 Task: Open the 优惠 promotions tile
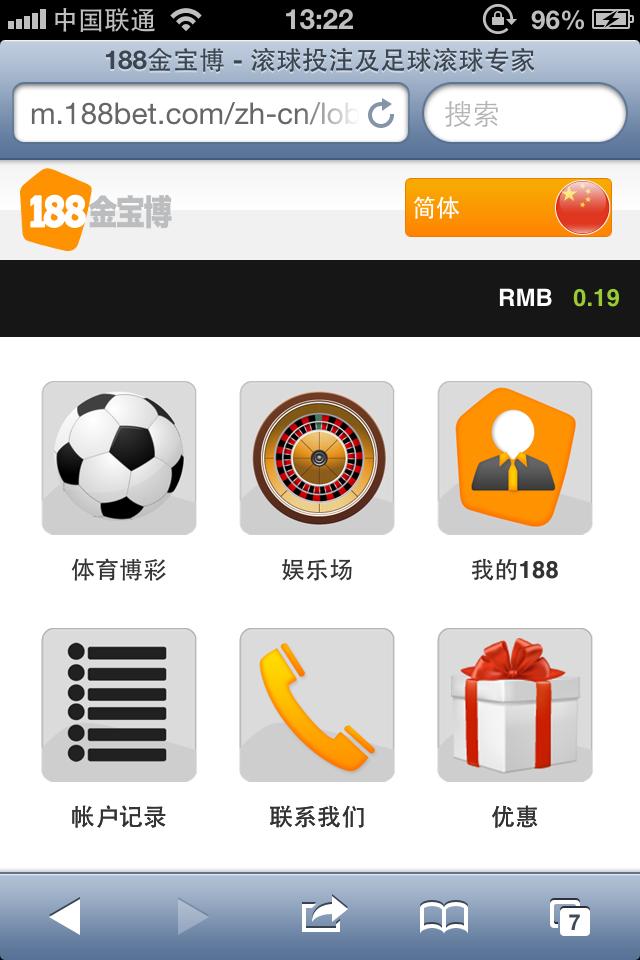(515, 705)
